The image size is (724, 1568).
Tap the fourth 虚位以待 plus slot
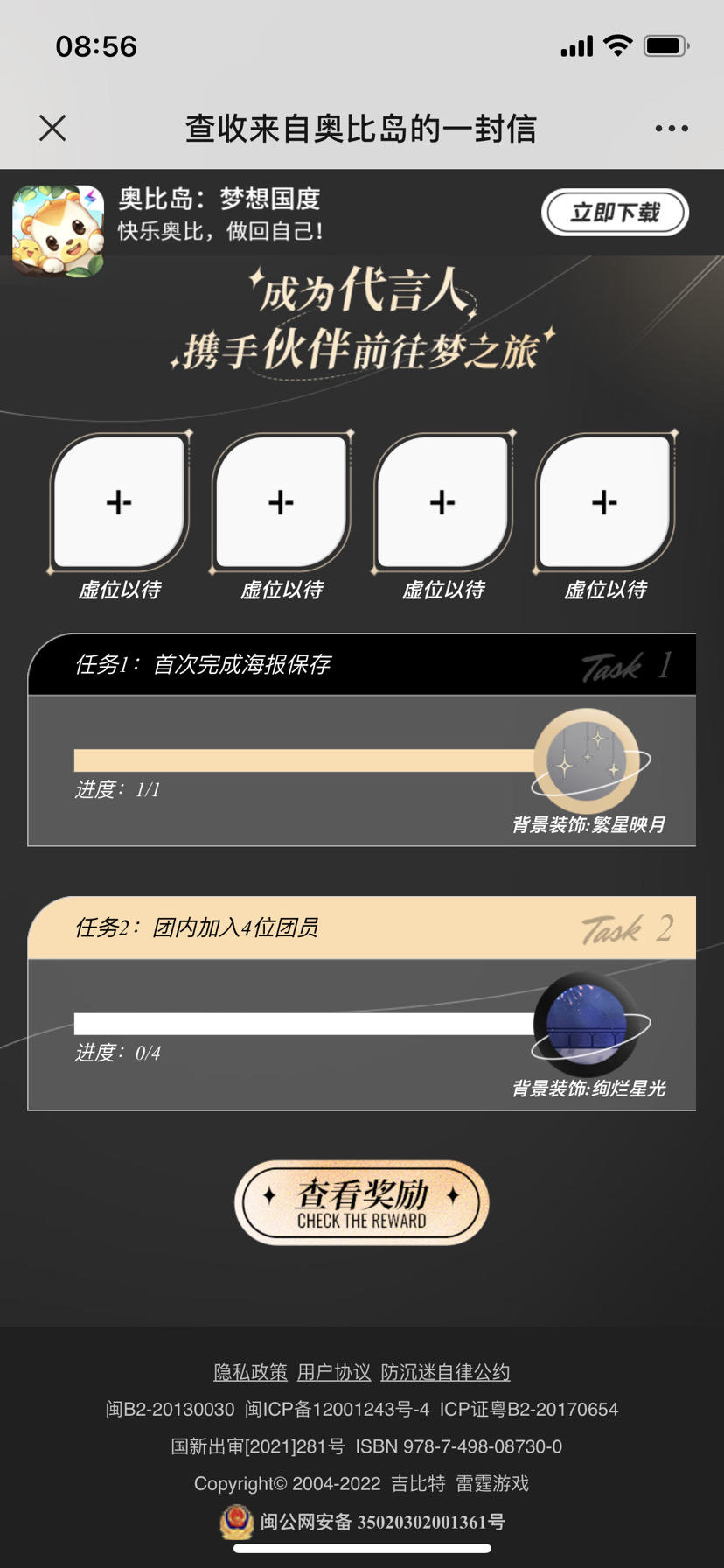[x=603, y=501]
